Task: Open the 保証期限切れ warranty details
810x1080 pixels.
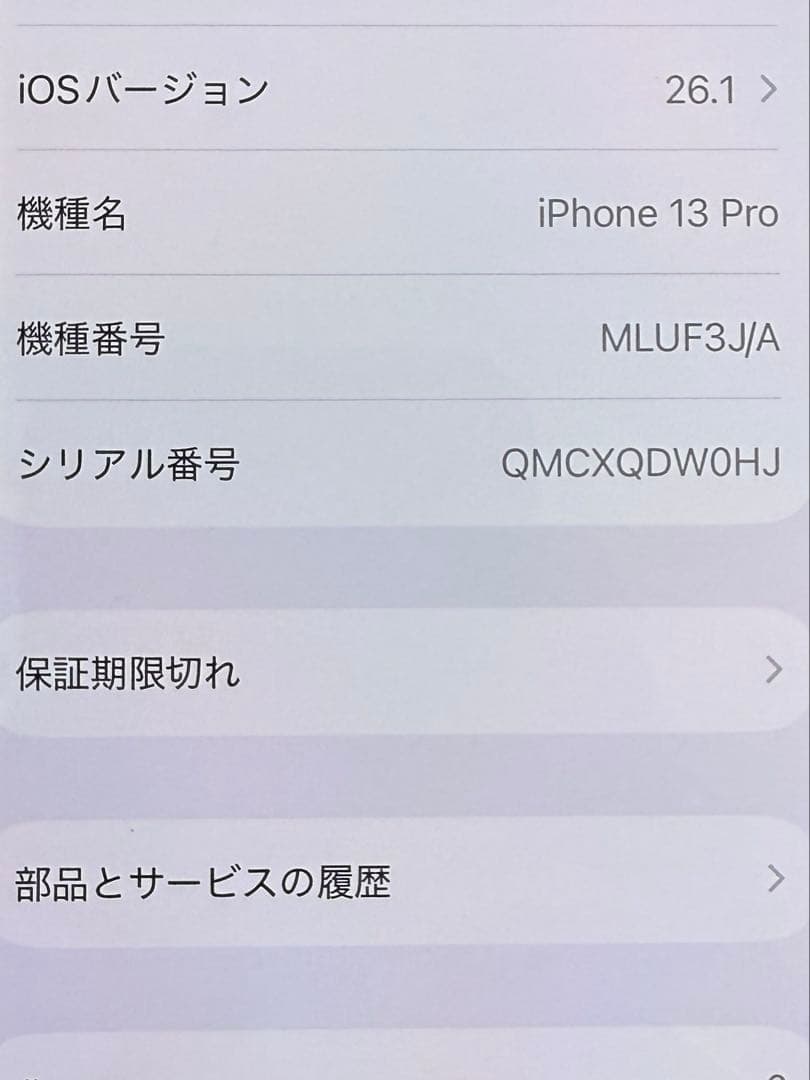Action: click(400, 673)
